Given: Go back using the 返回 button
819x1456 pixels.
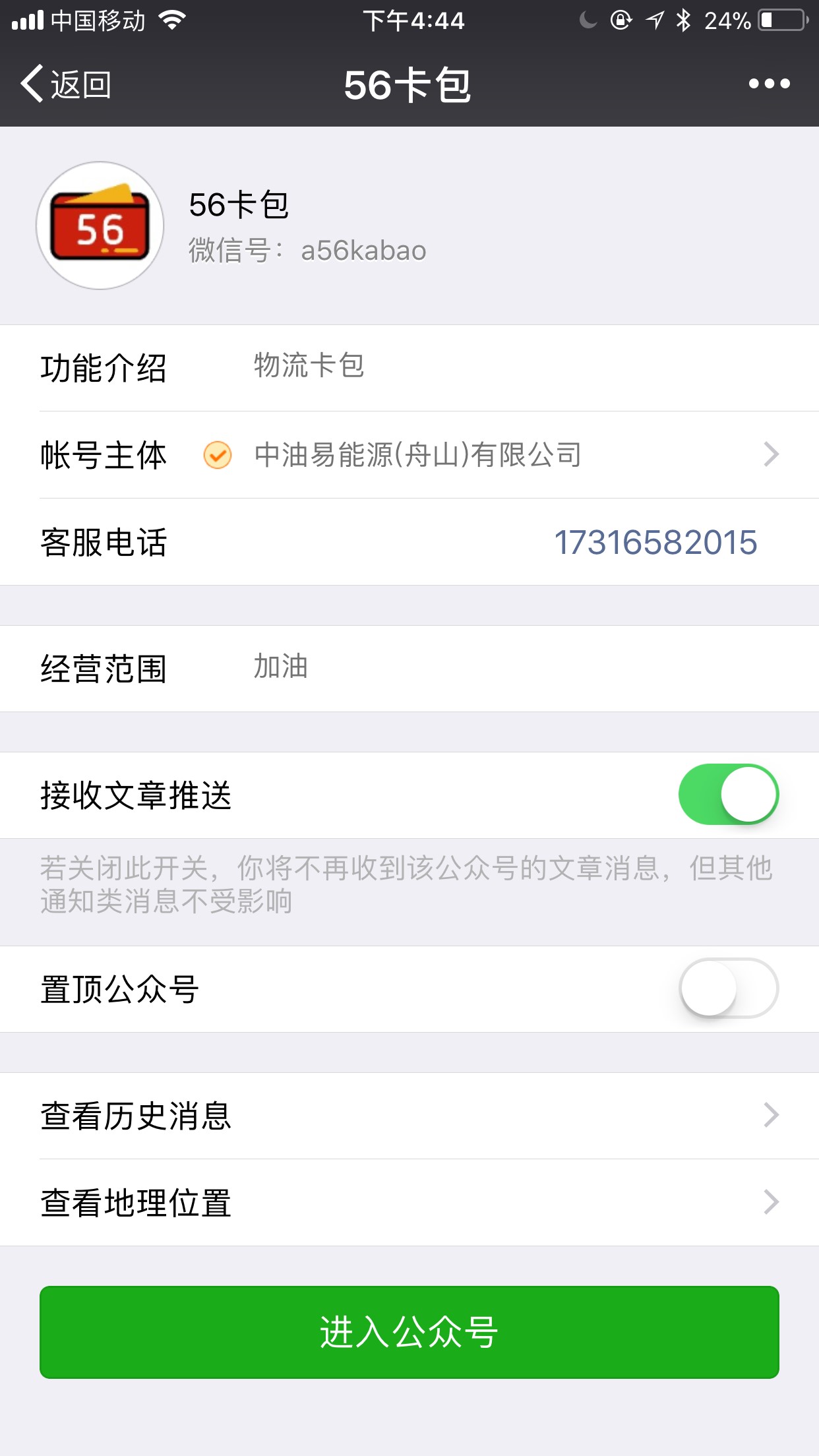Looking at the screenshot, I should pos(66,84).
